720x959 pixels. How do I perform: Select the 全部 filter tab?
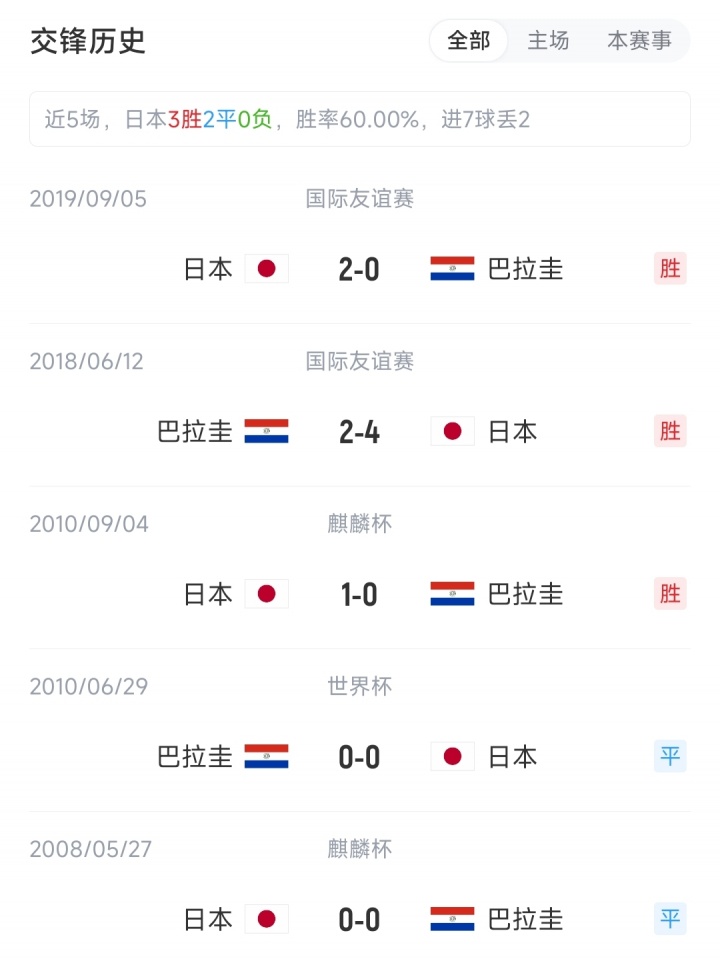pyautogui.click(x=468, y=41)
